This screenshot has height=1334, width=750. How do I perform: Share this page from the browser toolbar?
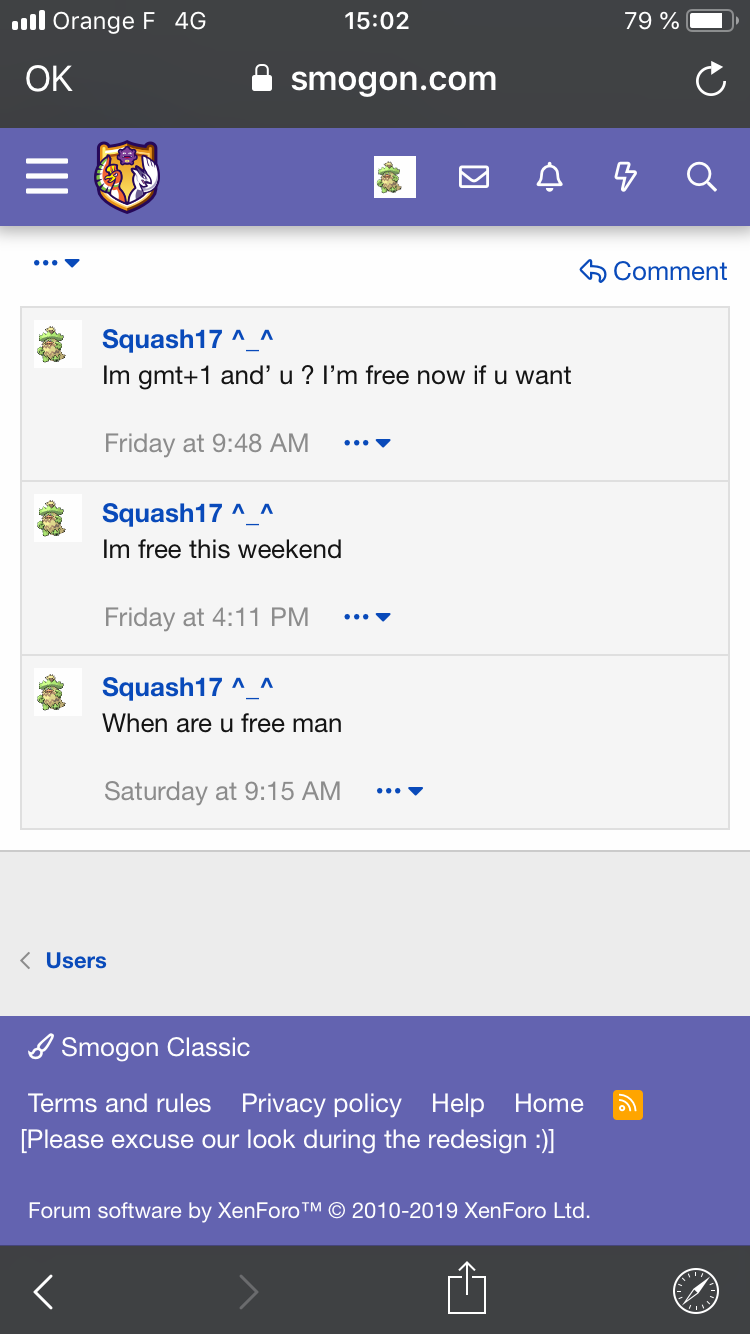pos(466,1290)
